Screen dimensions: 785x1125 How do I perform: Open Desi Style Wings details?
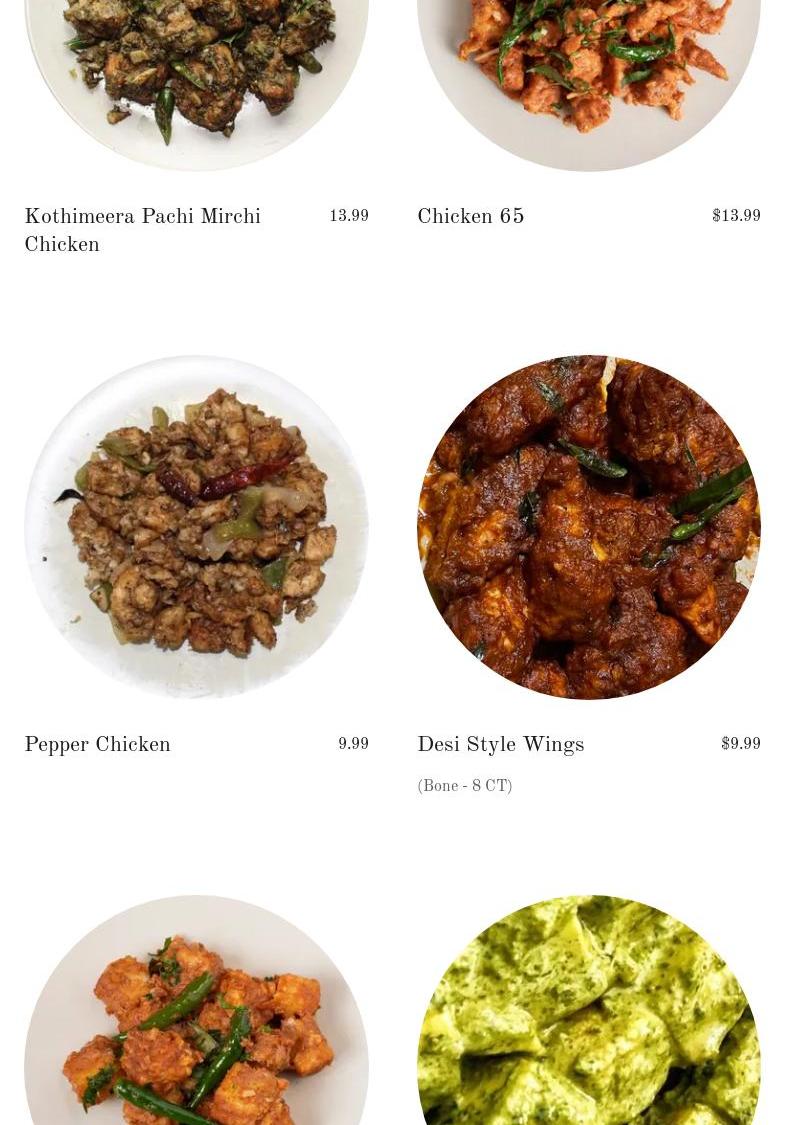(x=500, y=745)
